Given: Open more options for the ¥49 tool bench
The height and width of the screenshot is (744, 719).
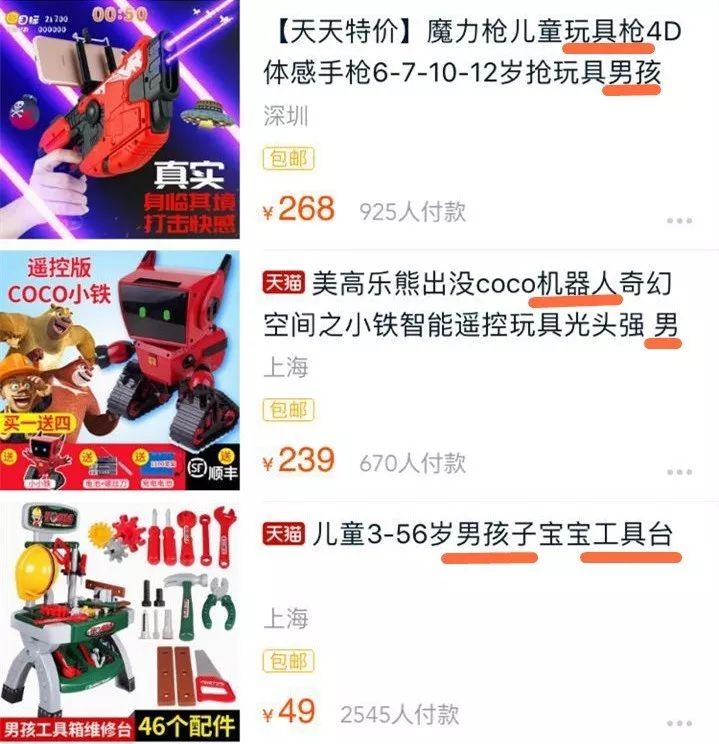Looking at the screenshot, I should point(679,723).
